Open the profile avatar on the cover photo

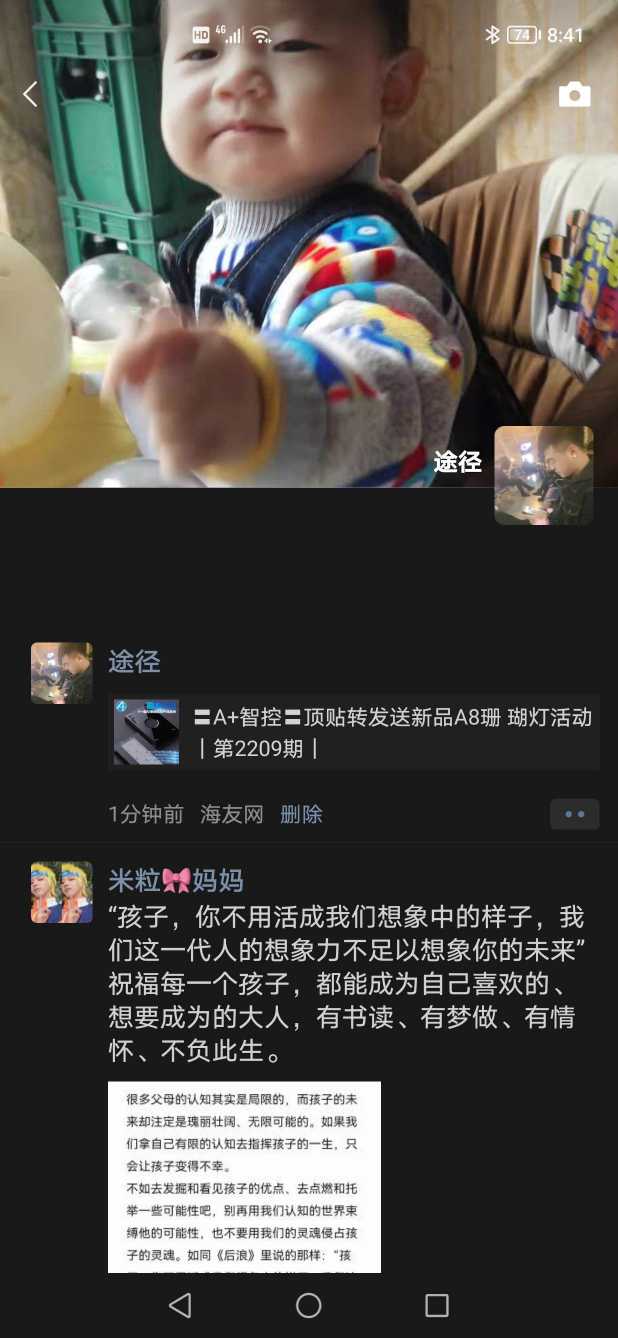(x=543, y=475)
